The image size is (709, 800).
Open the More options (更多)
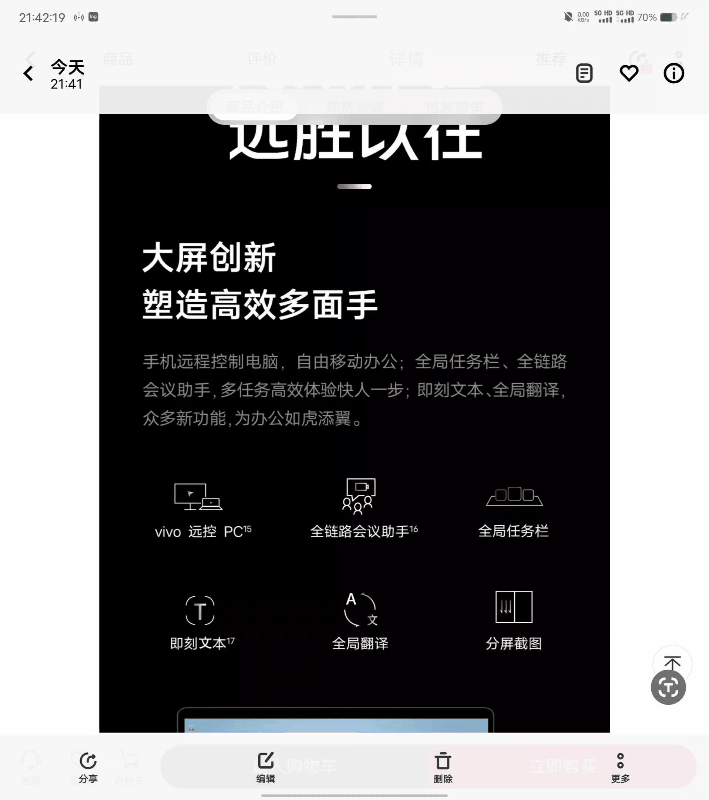[620, 767]
